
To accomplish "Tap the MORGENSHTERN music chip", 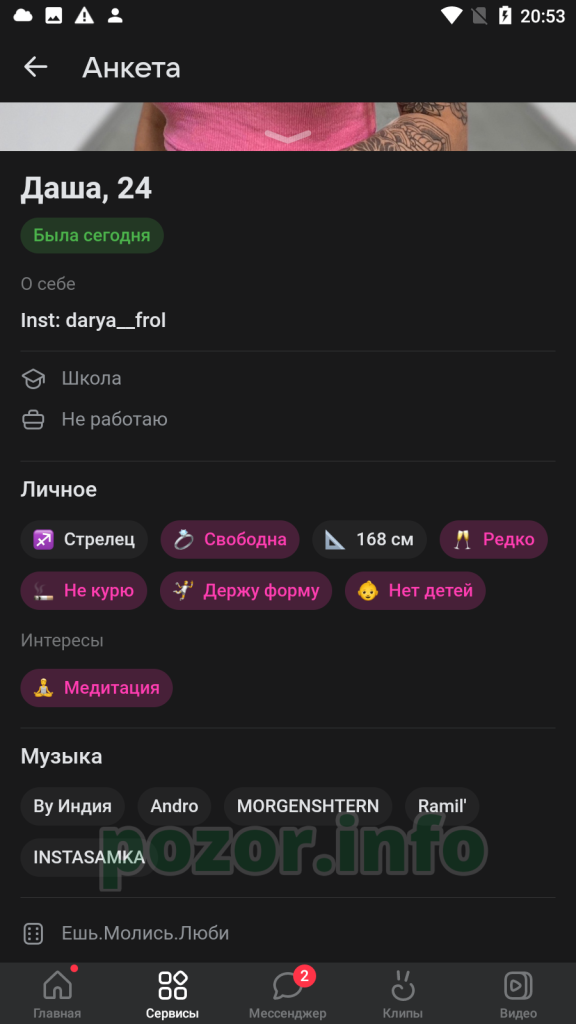I will (308, 806).
